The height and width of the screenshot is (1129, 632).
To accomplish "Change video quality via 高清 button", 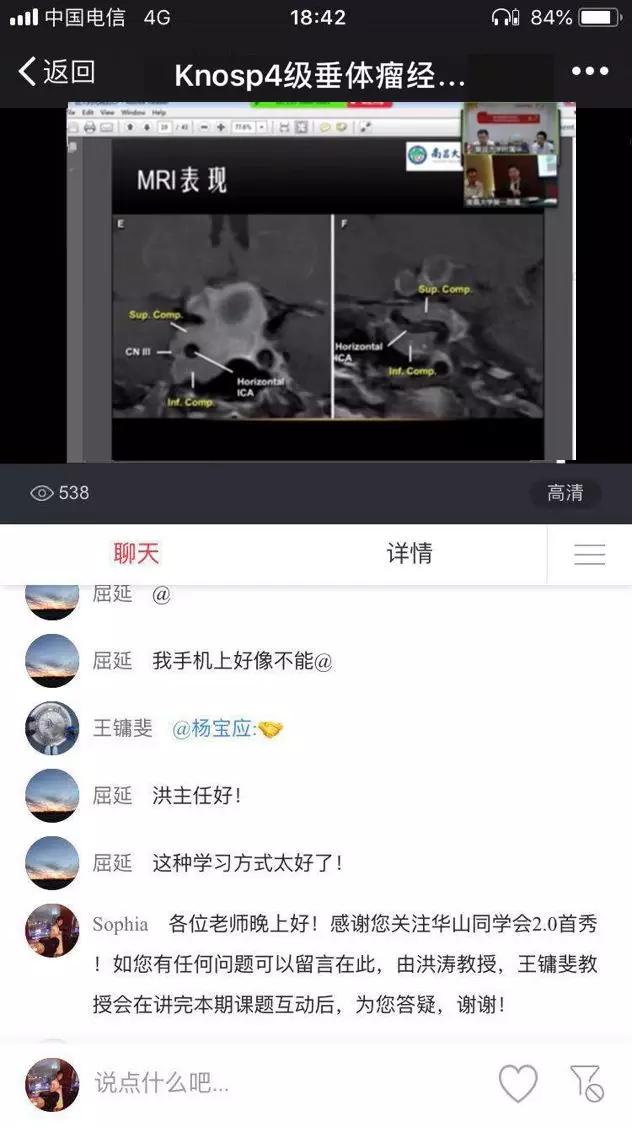I will point(565,493).
